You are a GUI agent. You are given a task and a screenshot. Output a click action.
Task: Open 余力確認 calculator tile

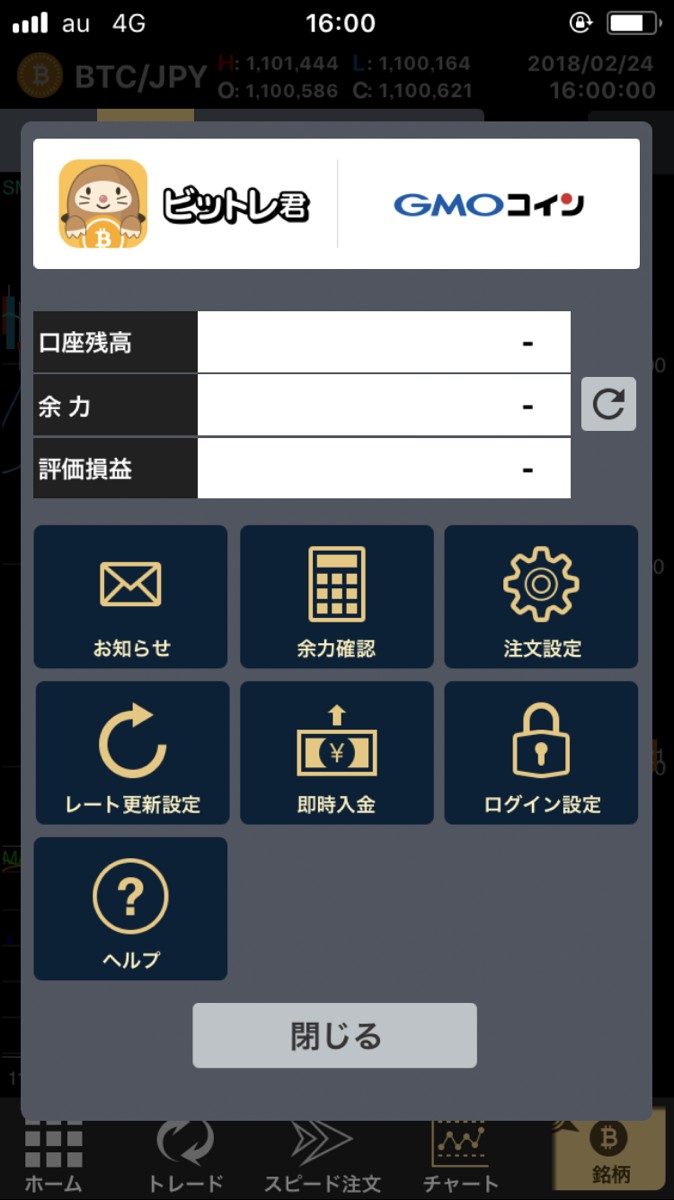(x=337, y=597)
